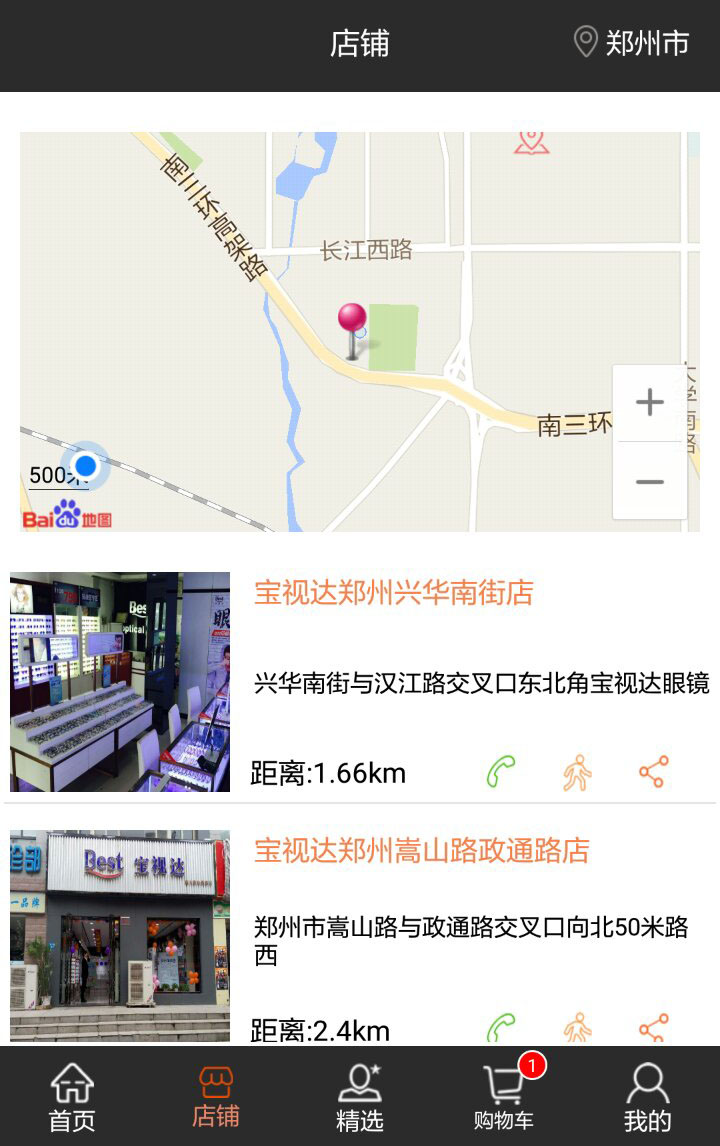Call the 嵩山路政通路店 store
Viewport: 720px width, 1146px height.
click(501, 1027)
